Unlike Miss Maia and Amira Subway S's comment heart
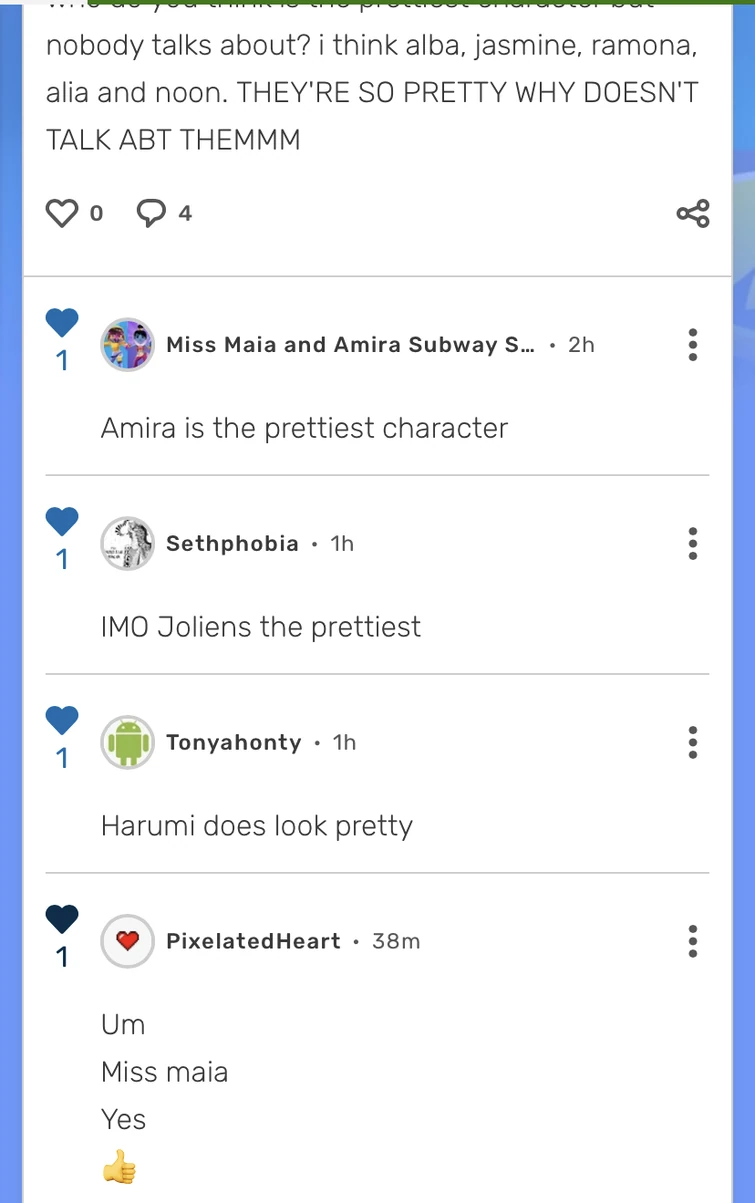The height and width of the screenshot is (1203, 755). [61, 322]
